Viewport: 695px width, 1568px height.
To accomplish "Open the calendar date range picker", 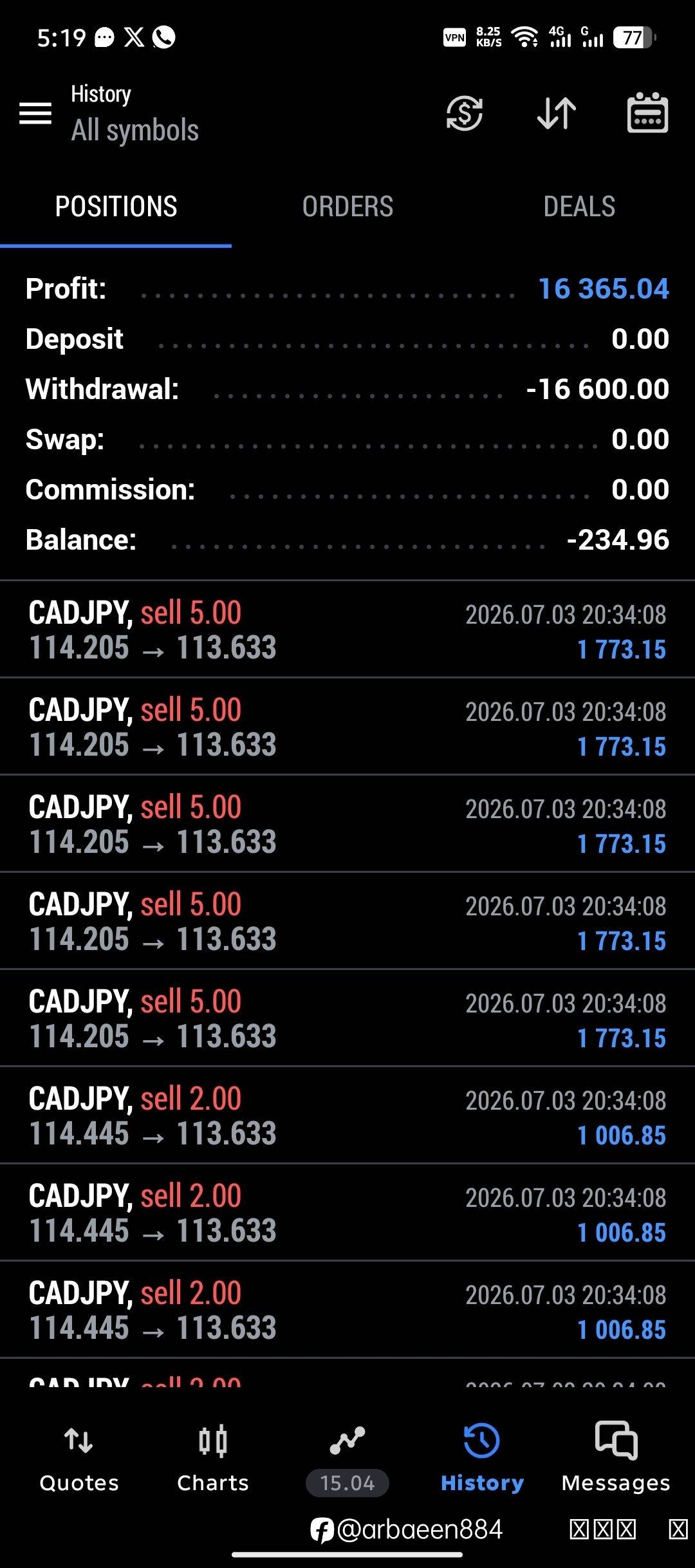I will (647, 113).
